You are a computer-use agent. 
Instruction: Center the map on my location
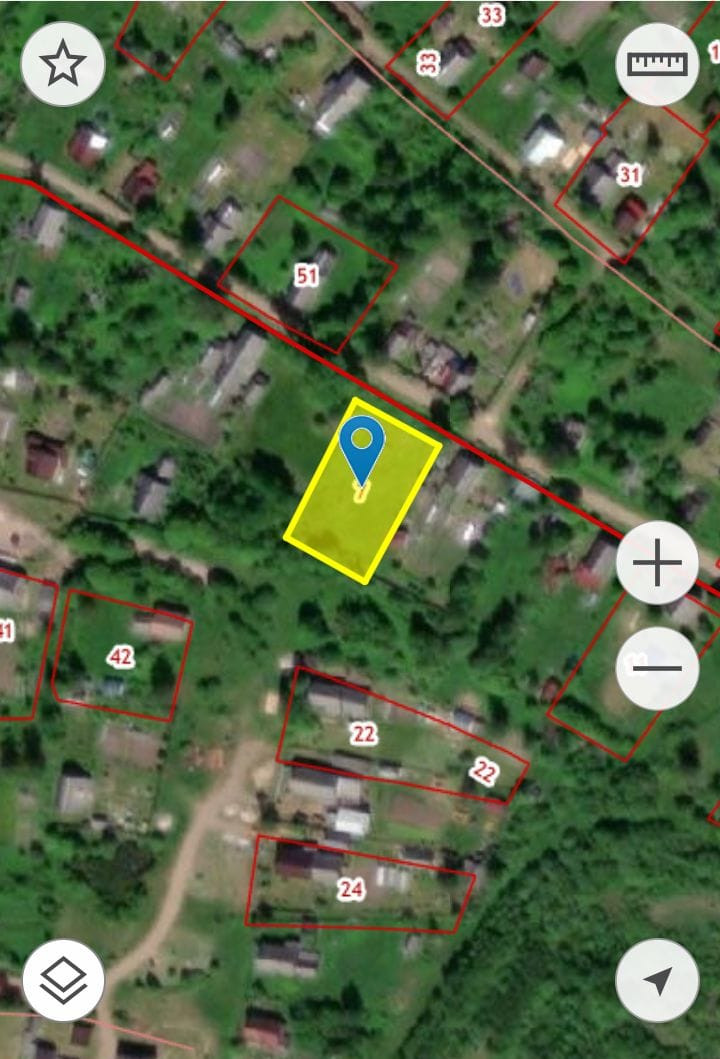(x=657, y=980)
